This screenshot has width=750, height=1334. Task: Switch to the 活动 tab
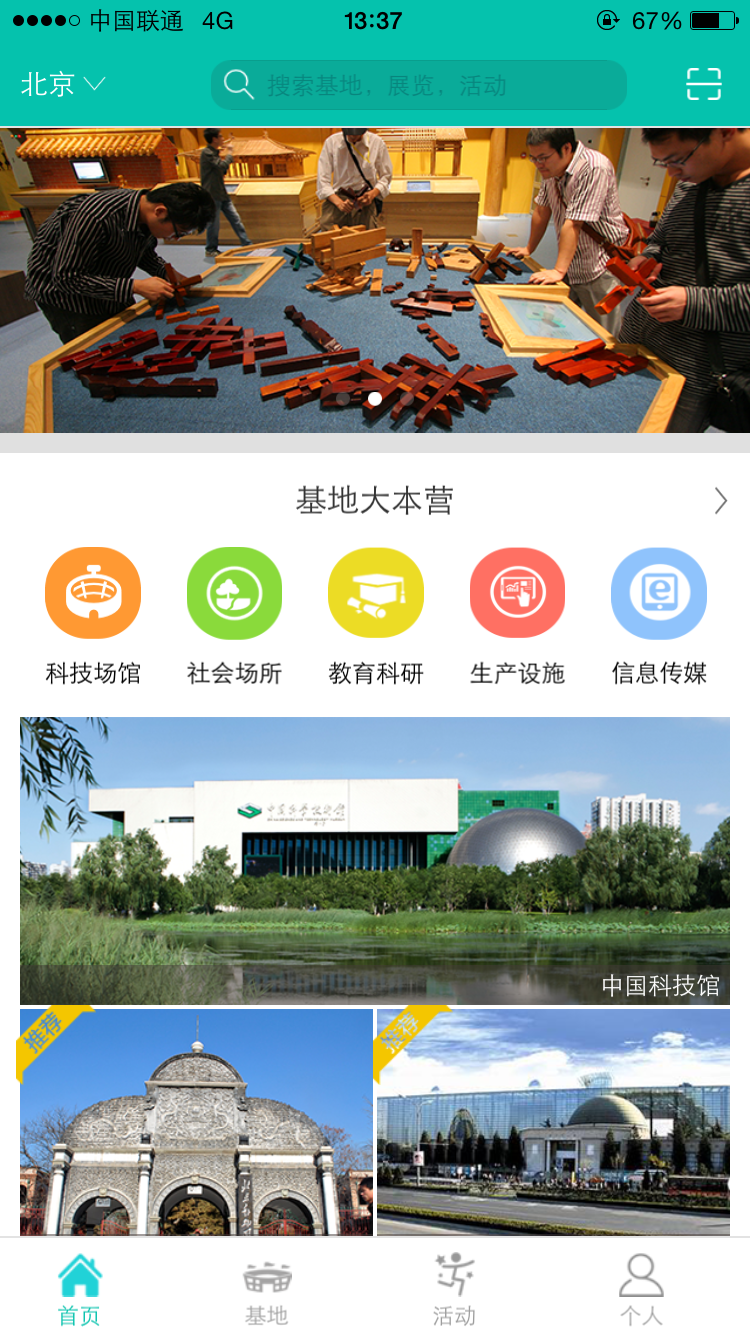tap(454, 1287)
